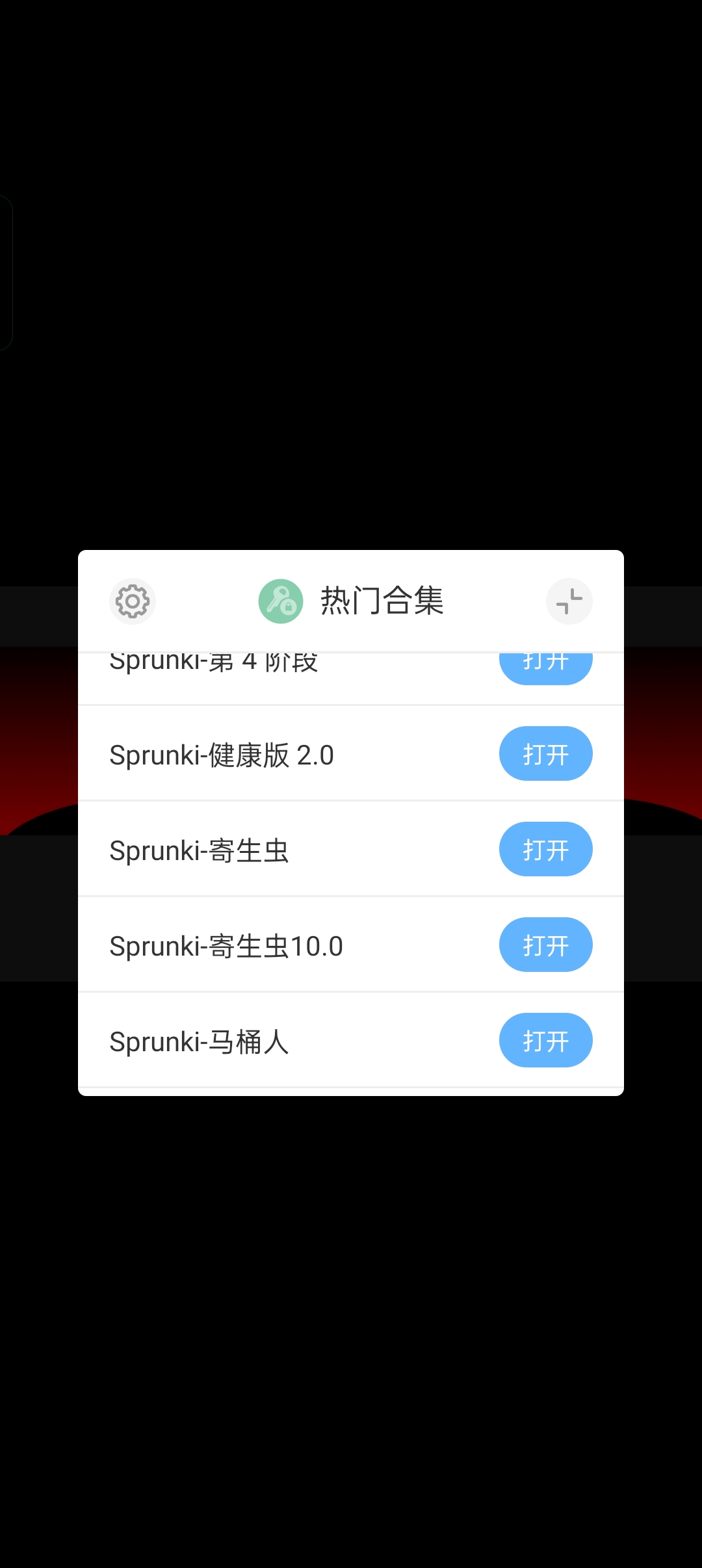Tap 打开 beside Sprunki-寄生虫
Viewport: 702px width, 1568px height.
point(546,849)
